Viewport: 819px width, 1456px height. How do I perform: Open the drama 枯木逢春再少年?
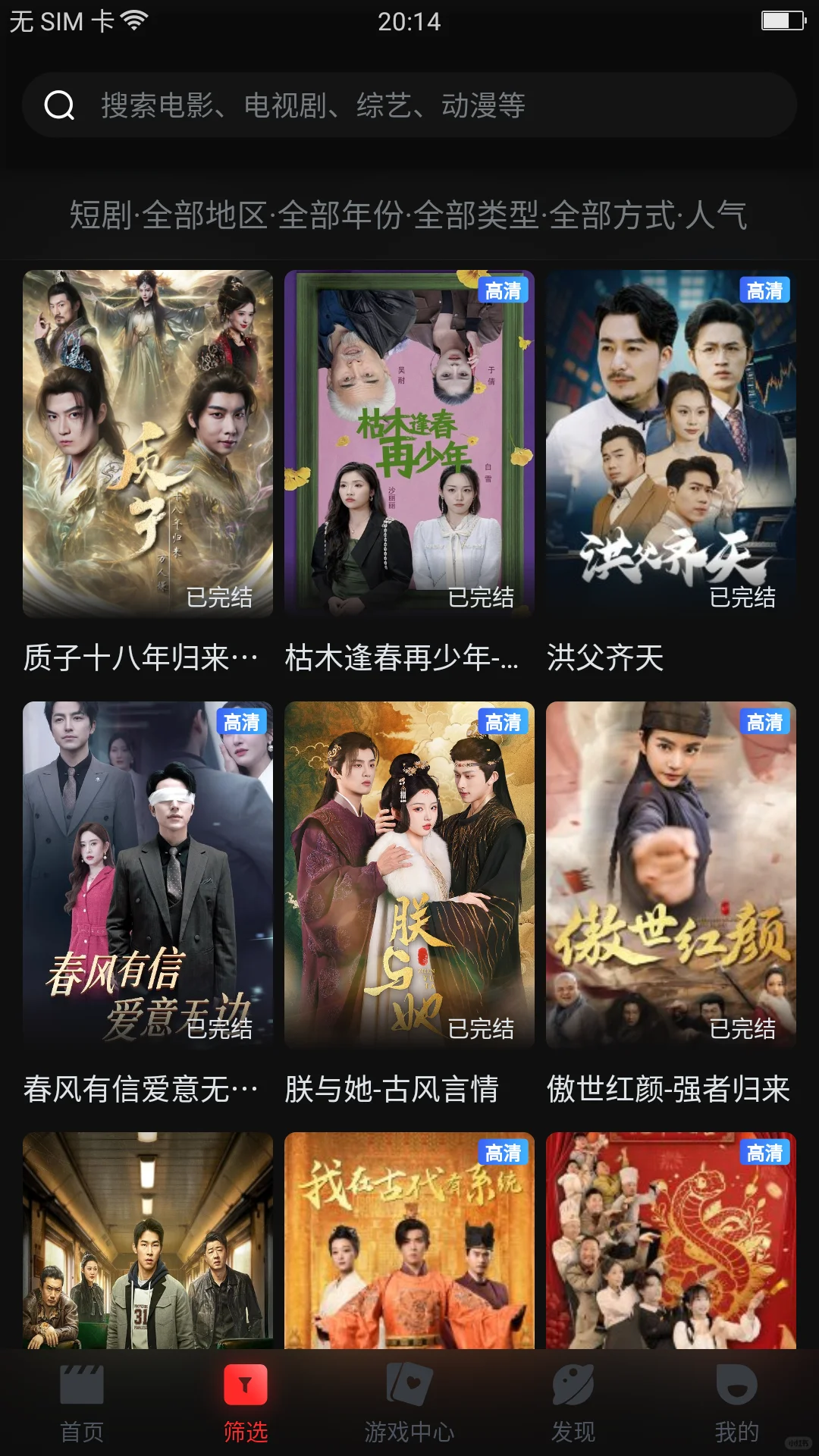pyautogui.click(x=409, y=444)
